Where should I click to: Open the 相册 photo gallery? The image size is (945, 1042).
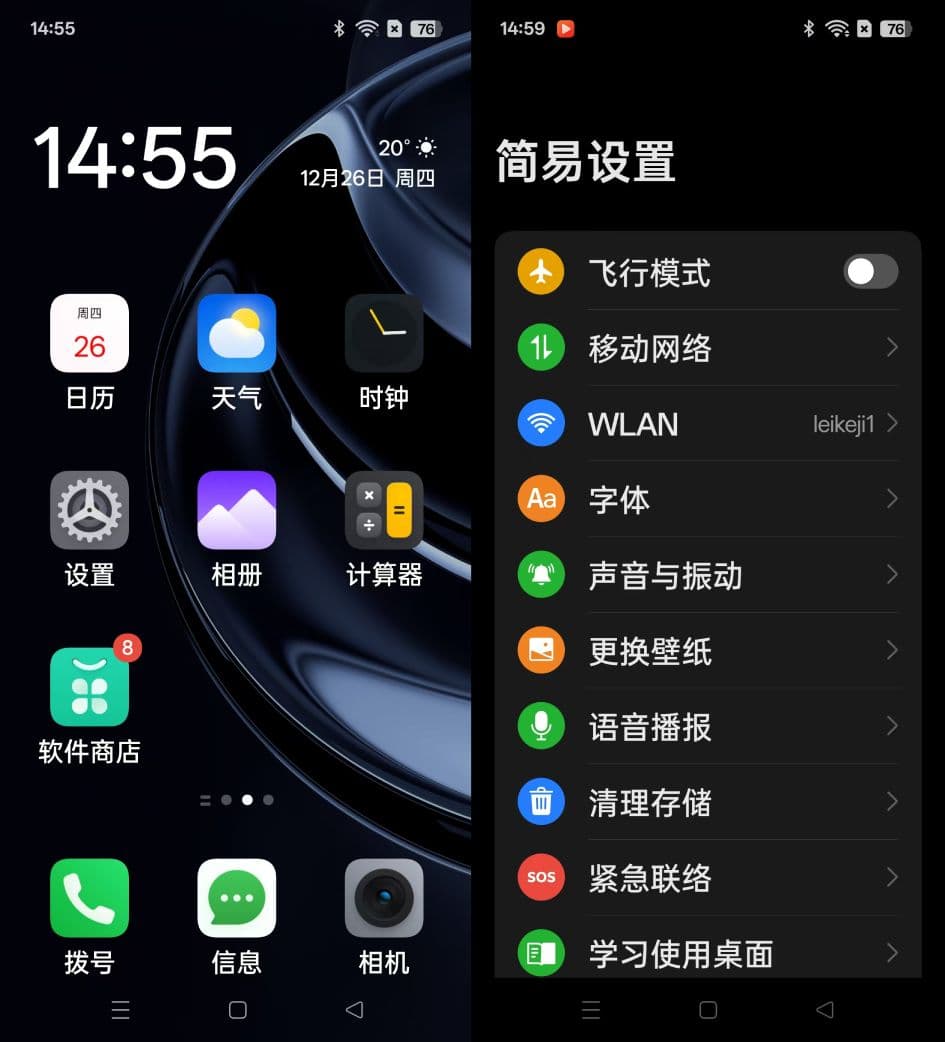click(x=236, y=511)
